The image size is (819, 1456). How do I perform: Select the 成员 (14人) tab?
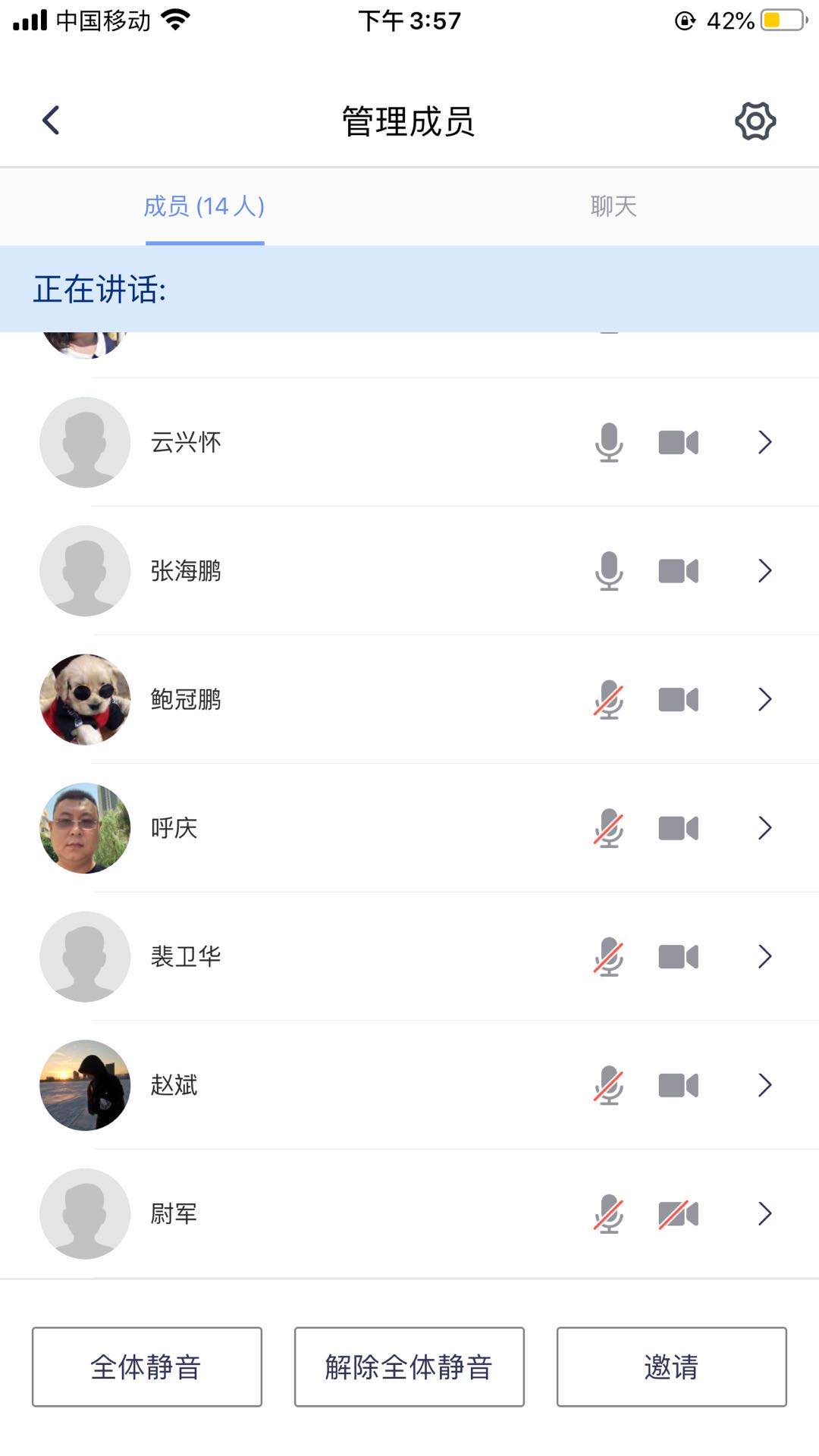pyautogui.click(x=204, y=206)
